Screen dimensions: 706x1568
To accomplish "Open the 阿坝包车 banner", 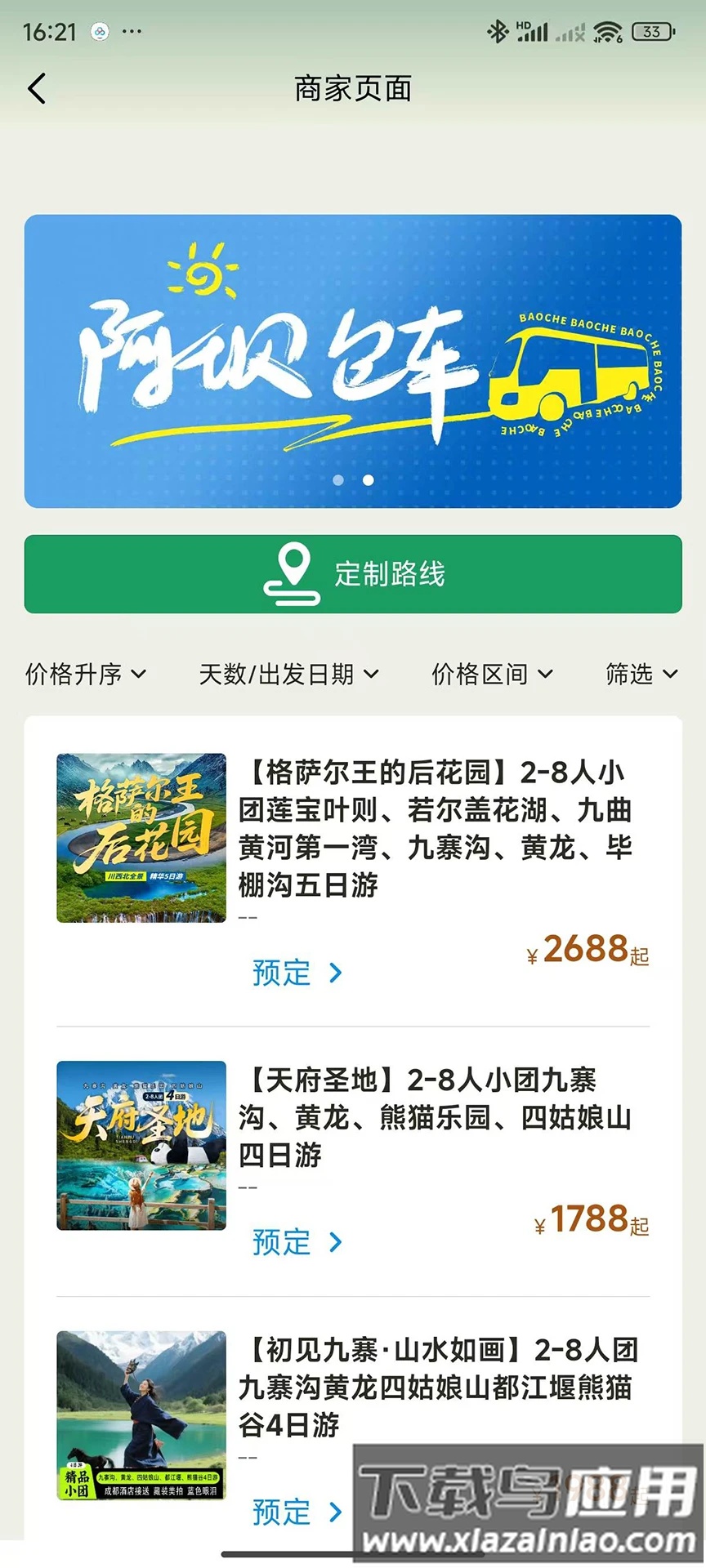I will 353,359.
